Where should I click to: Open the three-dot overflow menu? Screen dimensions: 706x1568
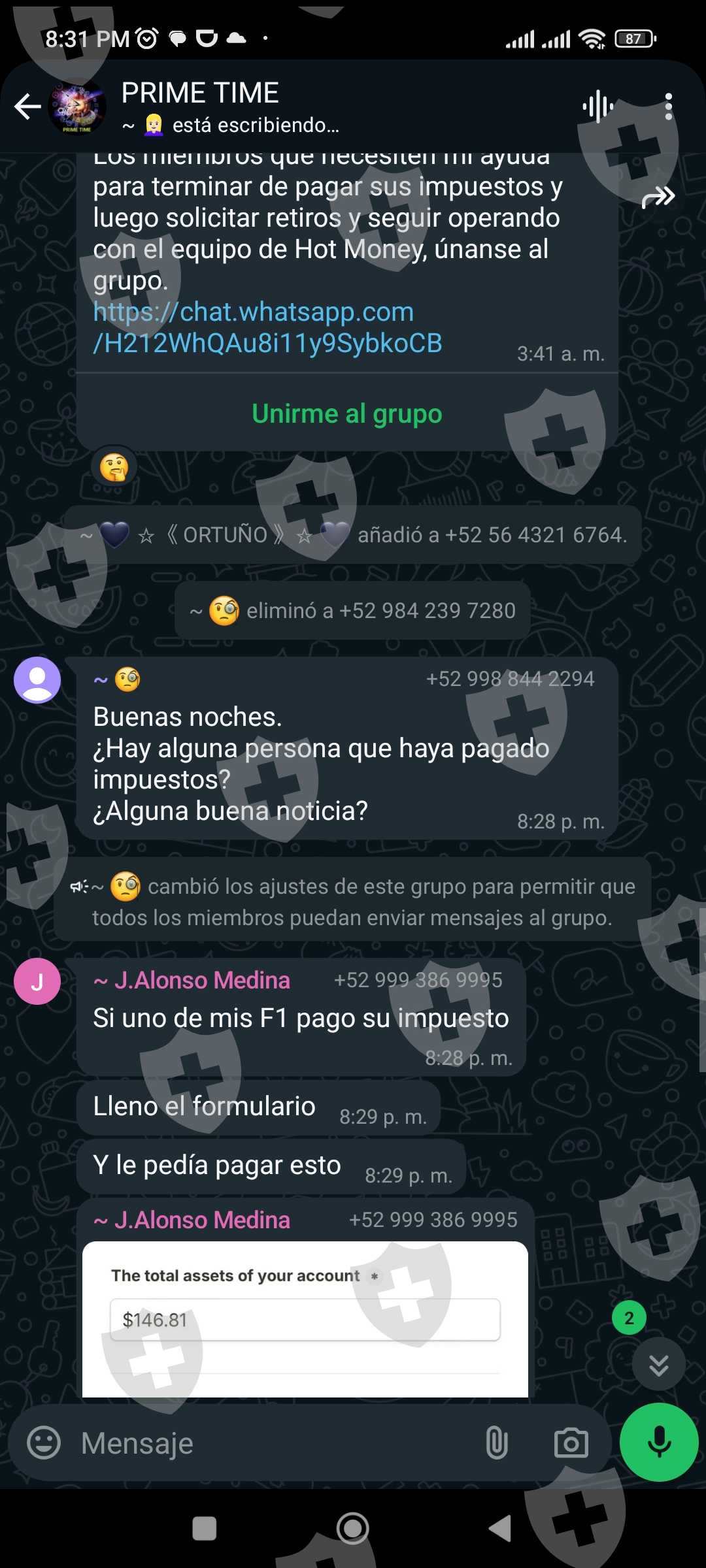click(x=668, y=106)
